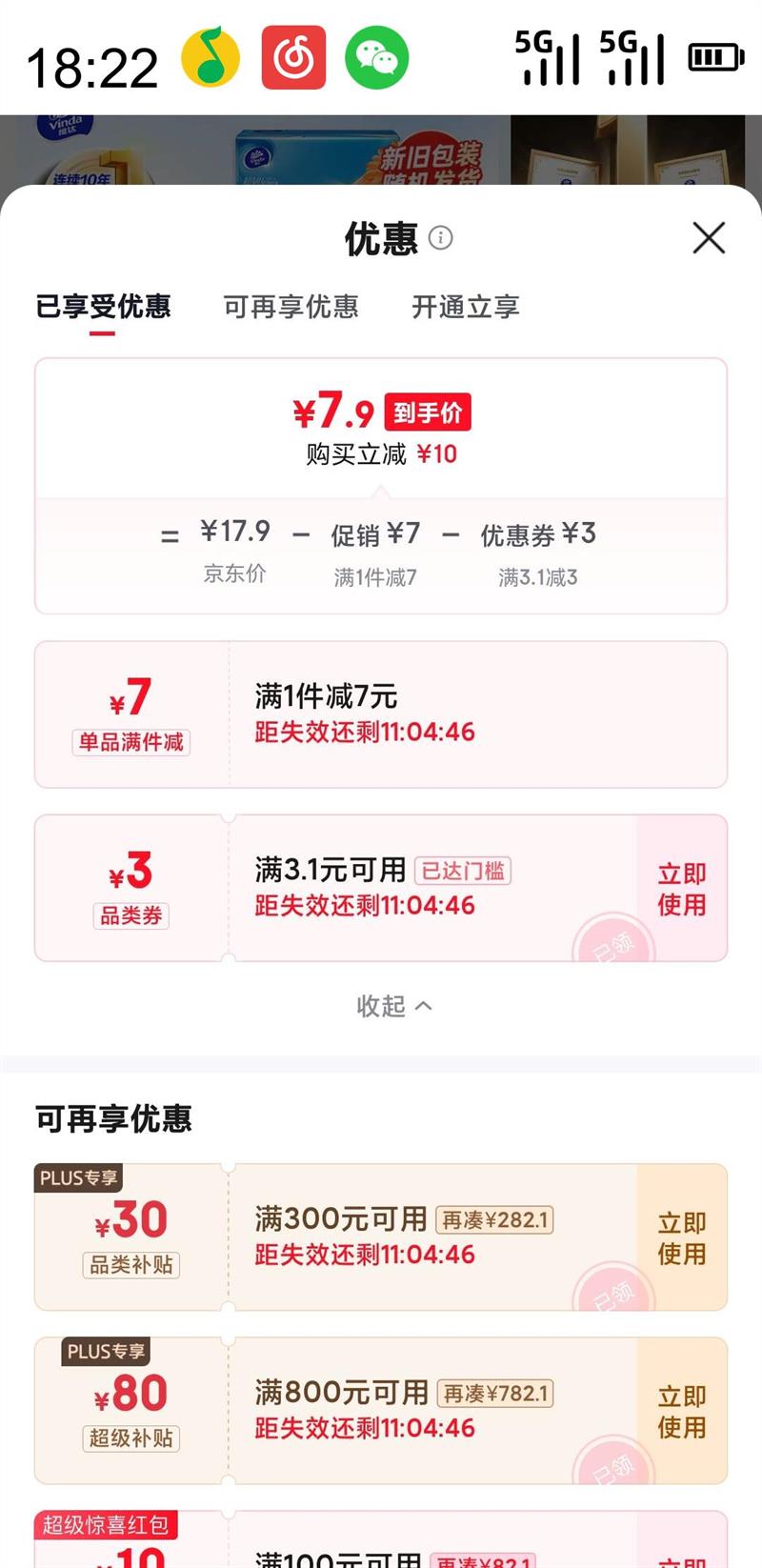Select the ¥7 单品满件减 coupon badge
762x1568 pixels.
[130, 713]
